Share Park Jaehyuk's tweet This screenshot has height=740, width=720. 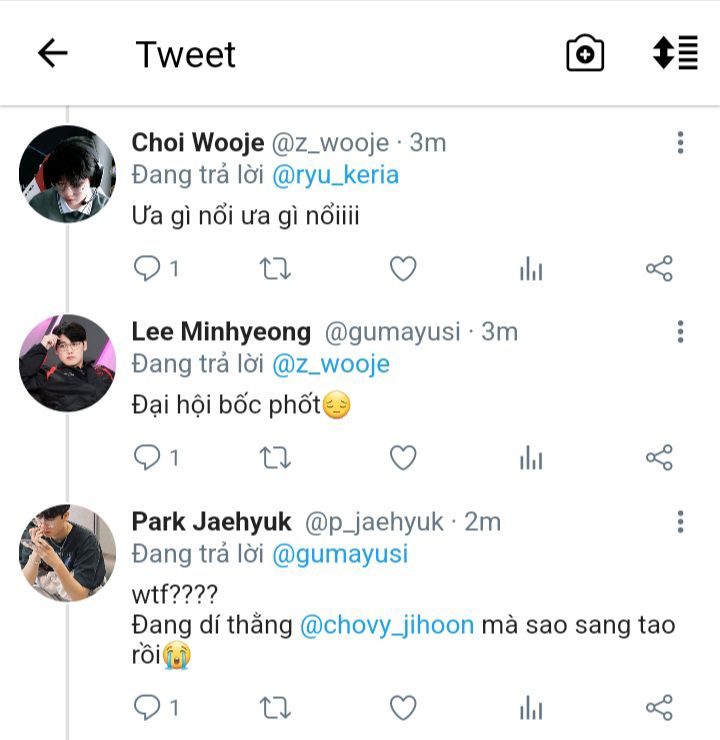coord(659,708)
